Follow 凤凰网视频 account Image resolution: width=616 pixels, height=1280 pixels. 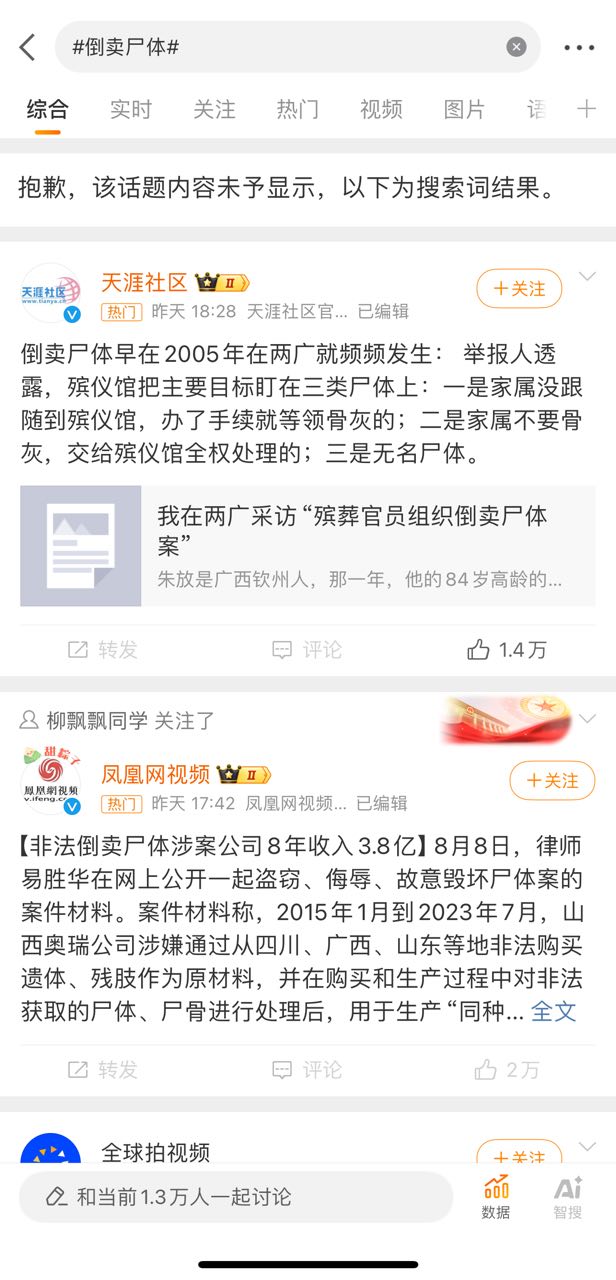tap(552, 781)
